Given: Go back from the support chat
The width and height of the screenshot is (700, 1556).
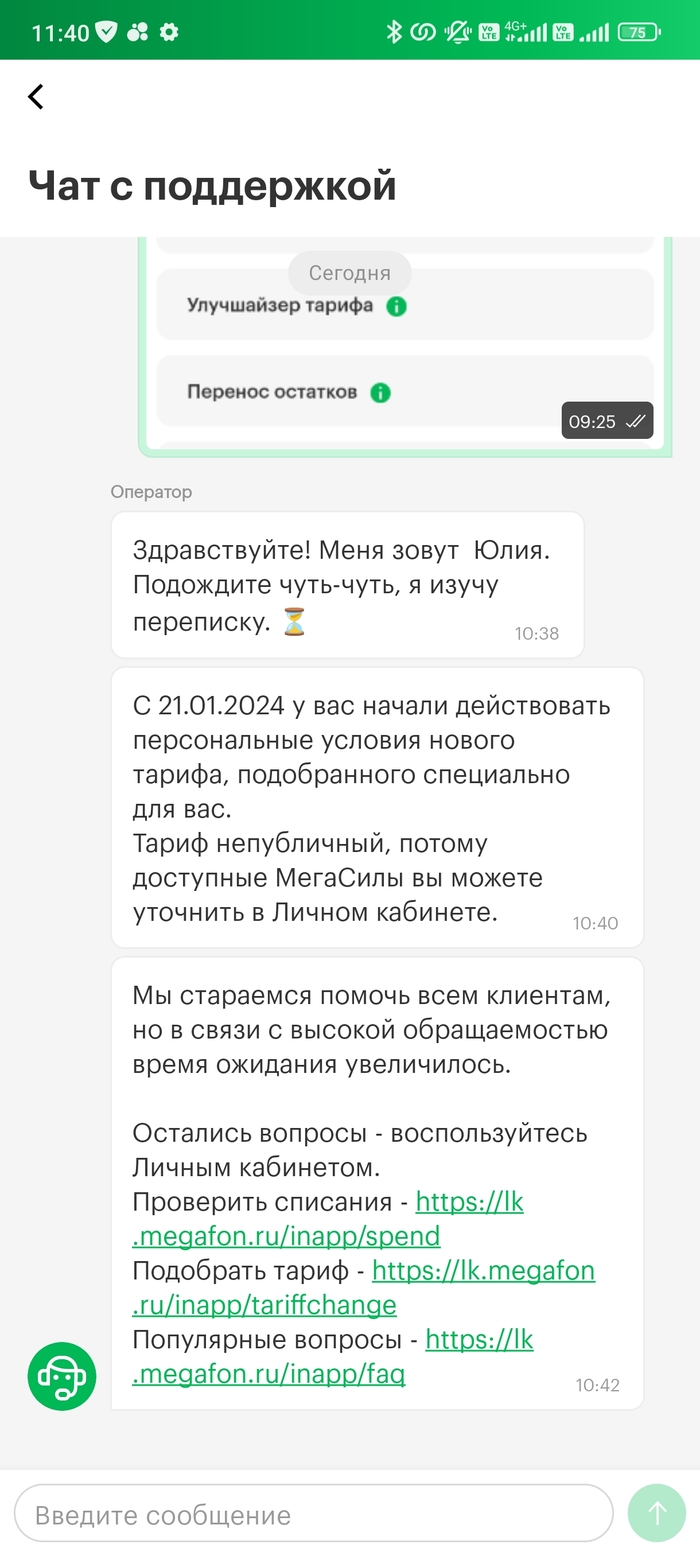Looking at the screenshot, I should (36, 97).
